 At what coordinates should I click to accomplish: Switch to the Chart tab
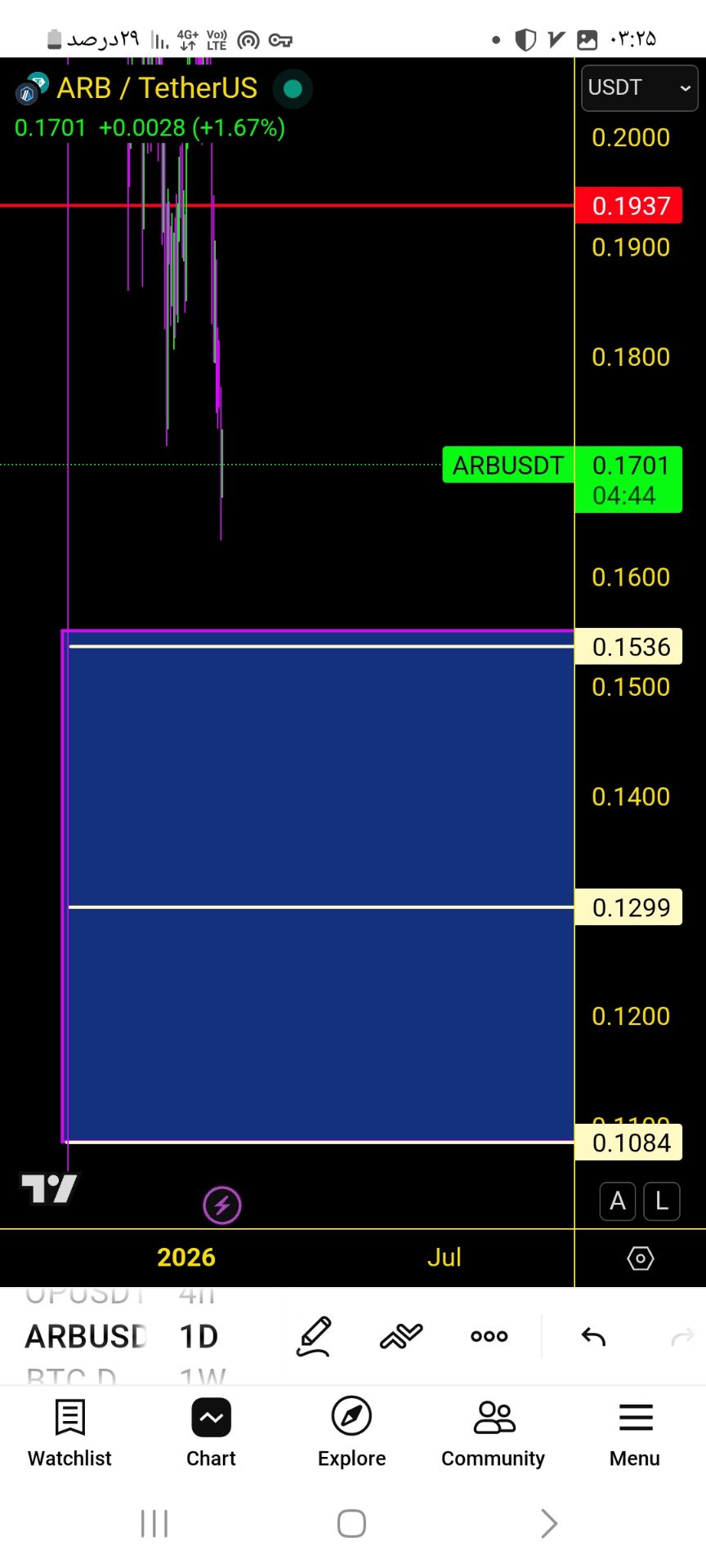pos(211,1433)
